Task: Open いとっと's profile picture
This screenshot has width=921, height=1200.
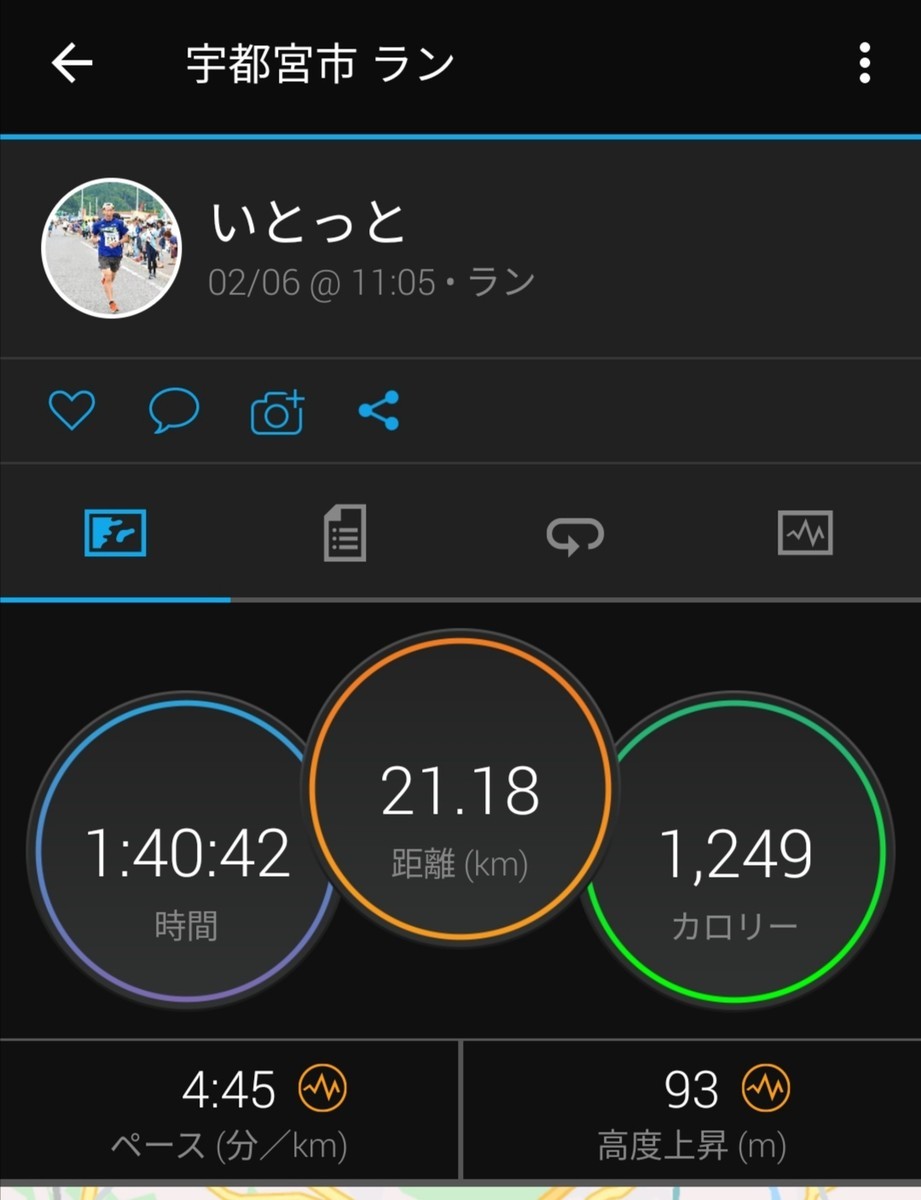Action: (x=111, y=248)
